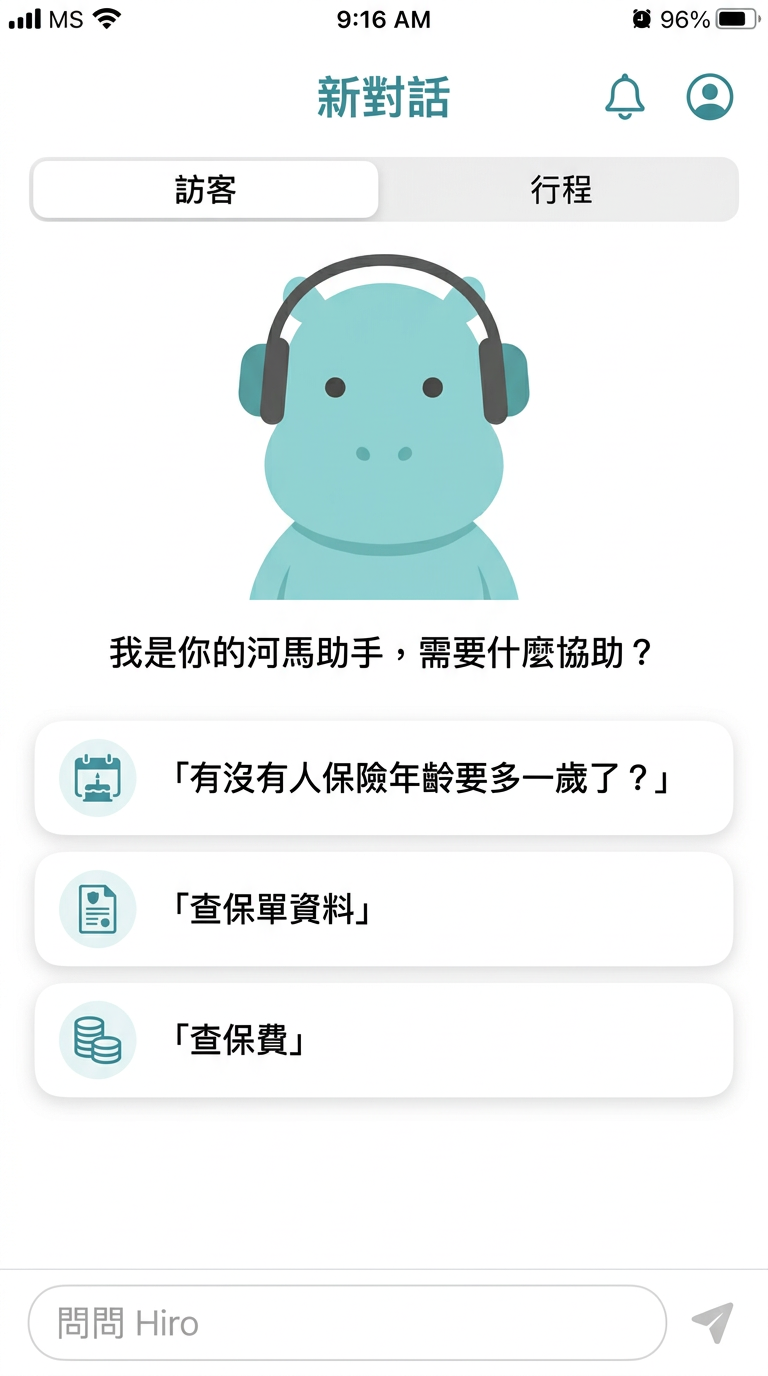Tap the 新對話 title text
The image size is (768, 1376).
pos(384,96)
